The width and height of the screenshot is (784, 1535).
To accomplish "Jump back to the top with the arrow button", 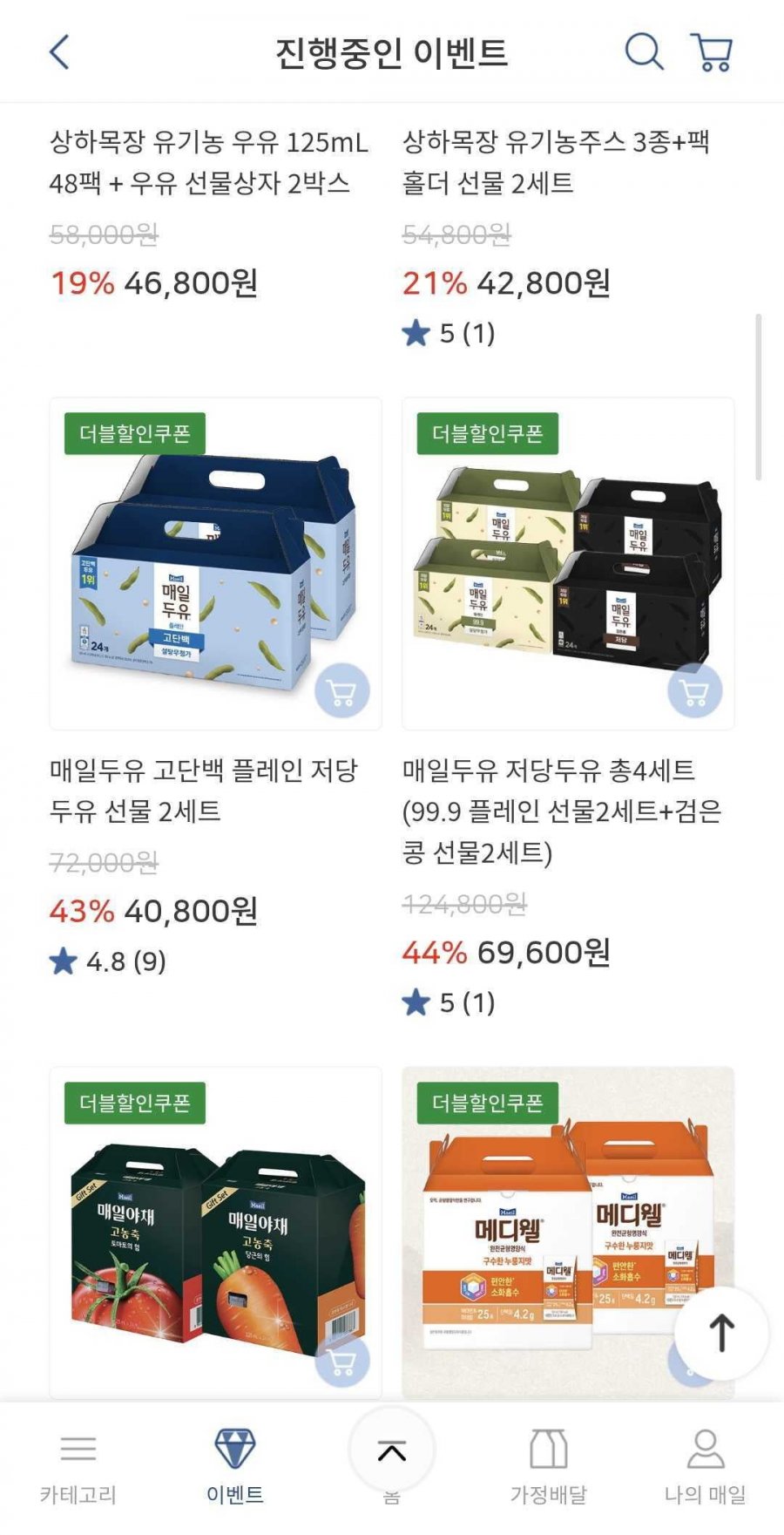I will pos(721,1333).
